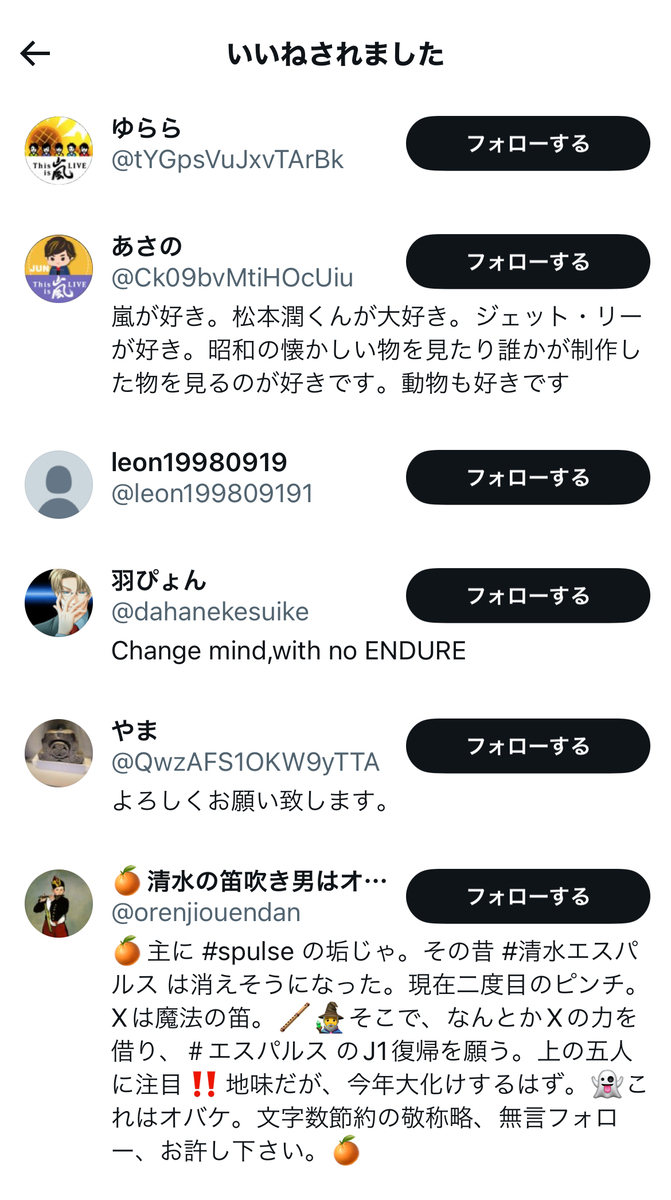Screen dimensions: 671x1200
Task: Open 羽ぴょん's profile row
Action: [210, 596]
